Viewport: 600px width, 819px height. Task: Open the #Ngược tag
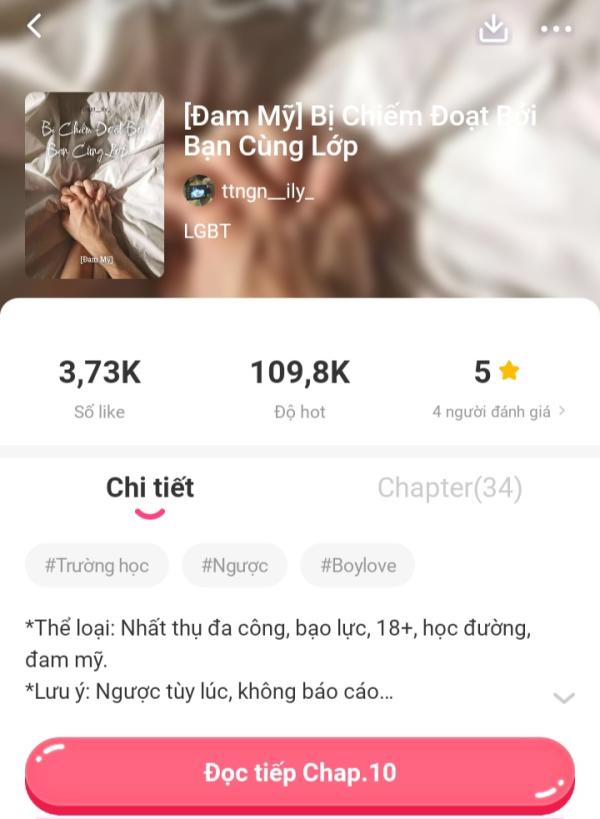click(235, 565)
